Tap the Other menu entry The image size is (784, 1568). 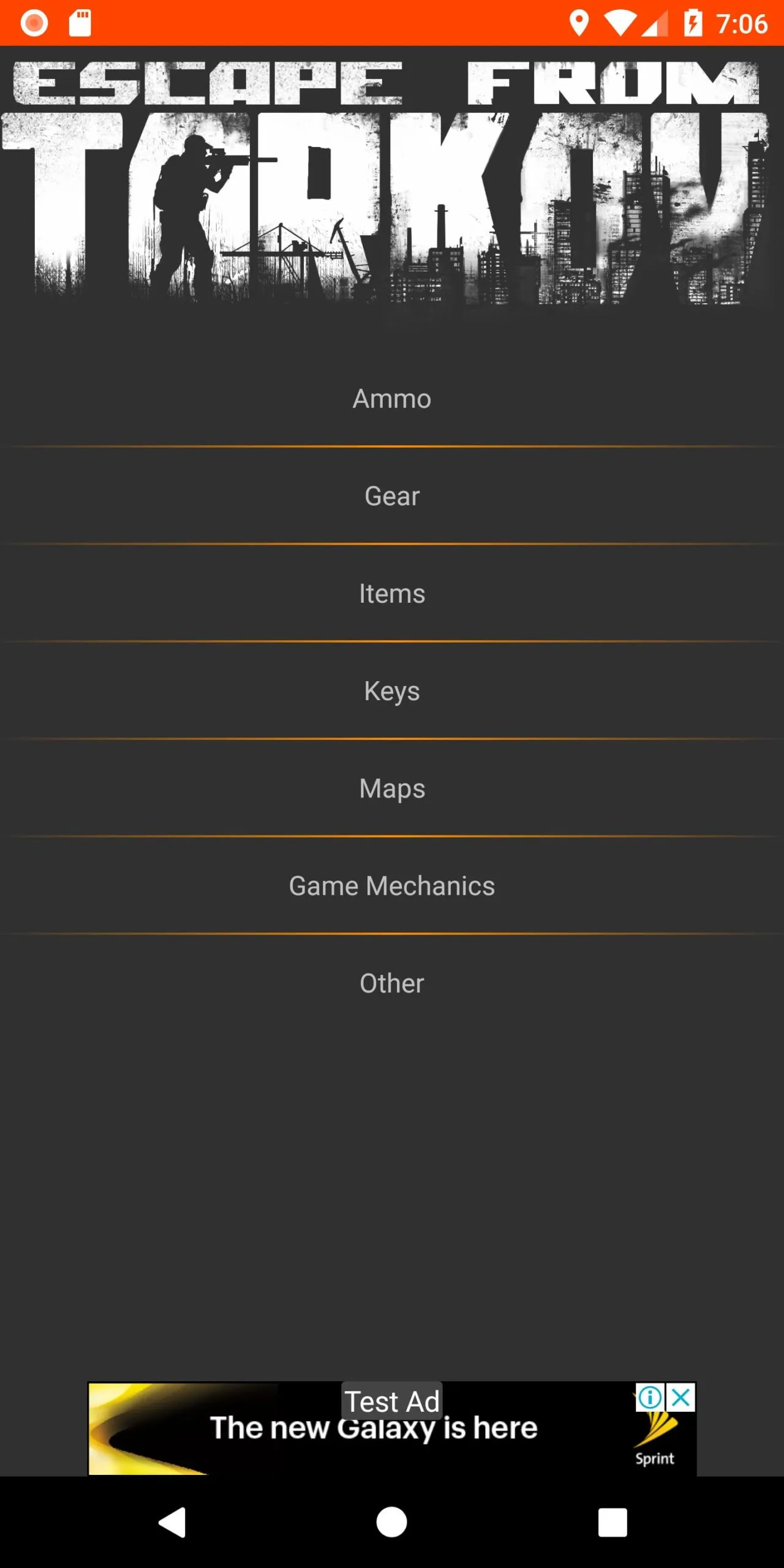click(392, 983)
